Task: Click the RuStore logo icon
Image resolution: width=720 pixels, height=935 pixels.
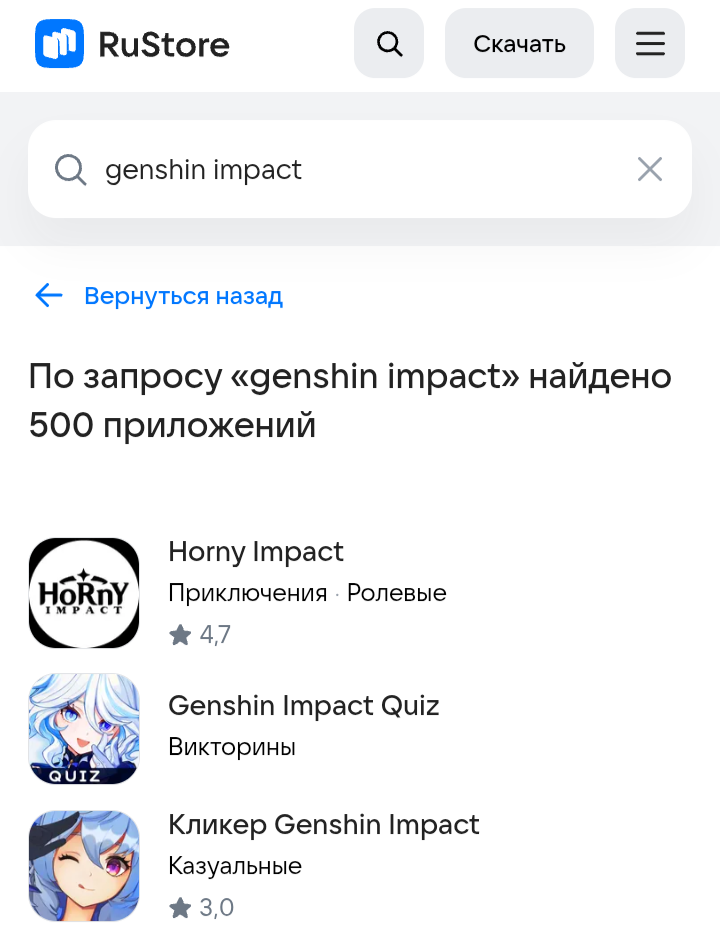Action: tap(58, 43)
